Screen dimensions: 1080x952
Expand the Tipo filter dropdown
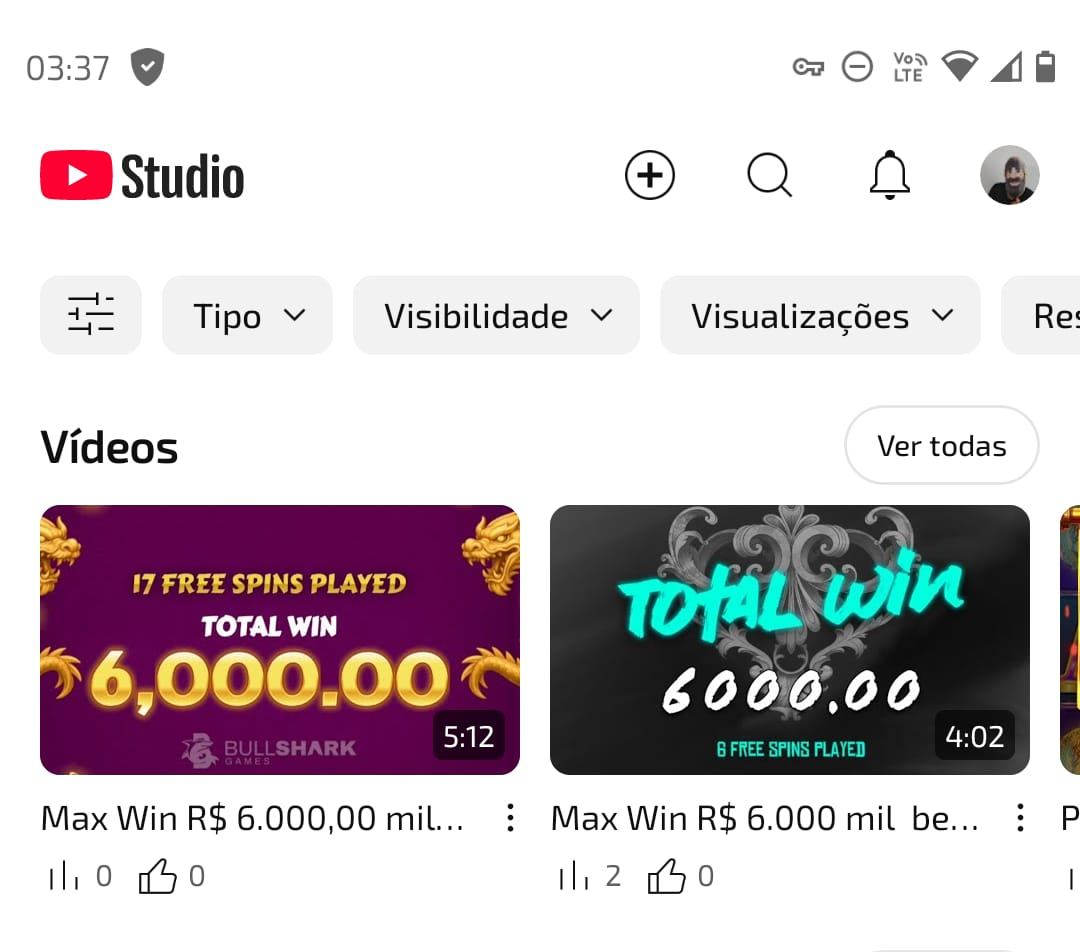tap(247, 315)
